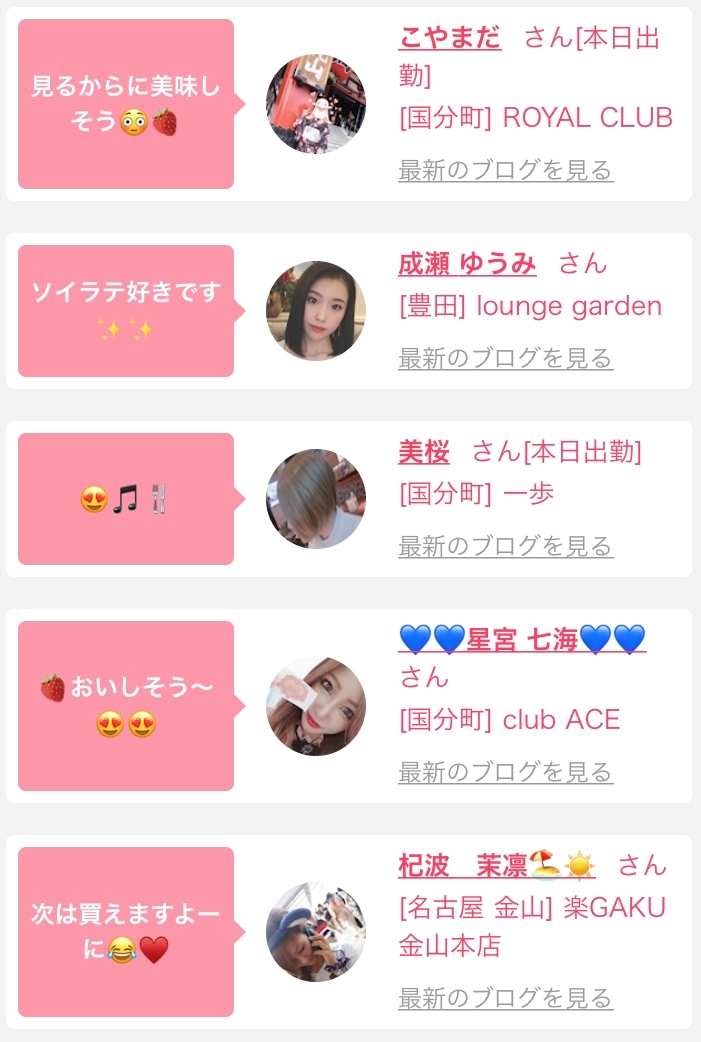This screenshot has width=701, height=1042.
Task: Open こやまだ's profile name link
Action: click(449, 39)
